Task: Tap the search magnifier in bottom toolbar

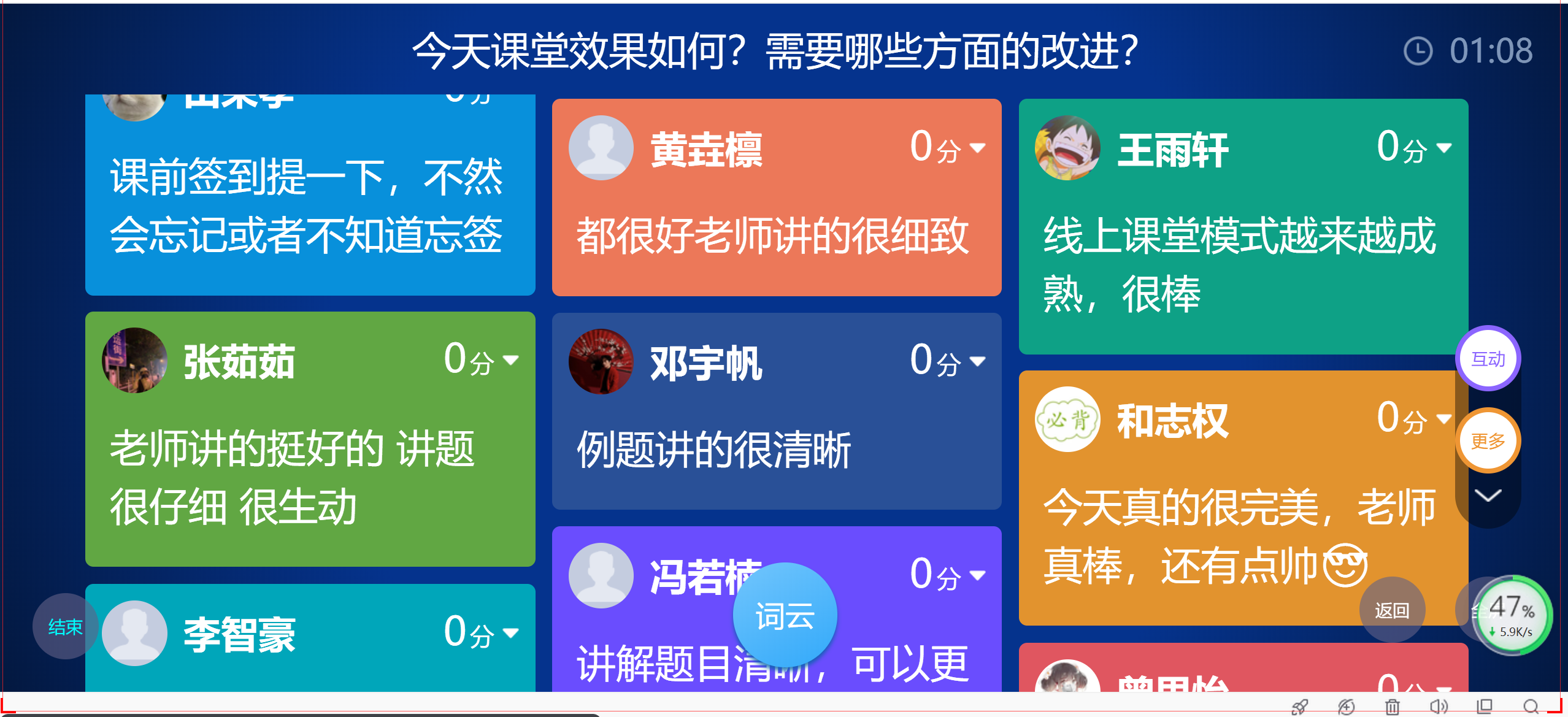Action: [x=1531, y=707]
